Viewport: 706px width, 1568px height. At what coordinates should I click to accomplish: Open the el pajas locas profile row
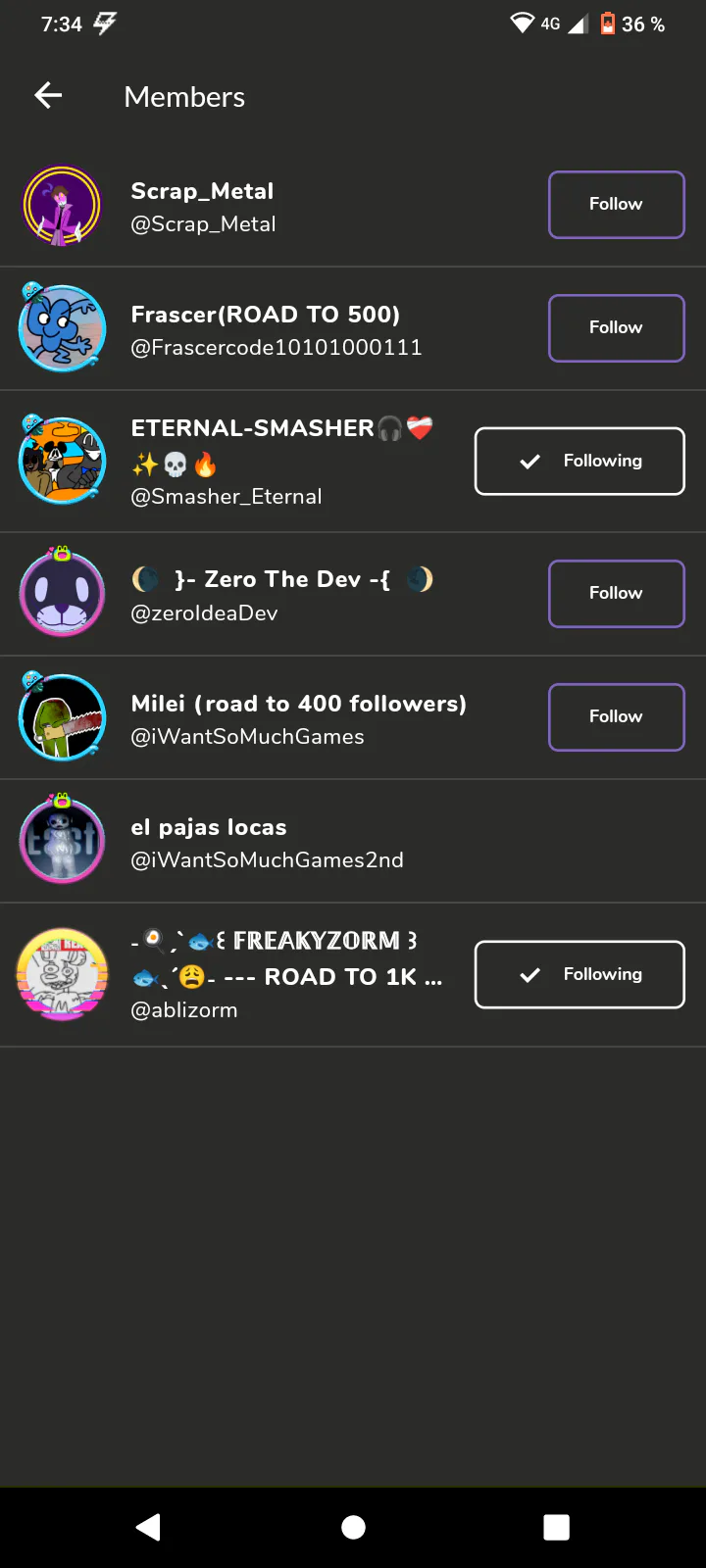(x=353, y=841)
